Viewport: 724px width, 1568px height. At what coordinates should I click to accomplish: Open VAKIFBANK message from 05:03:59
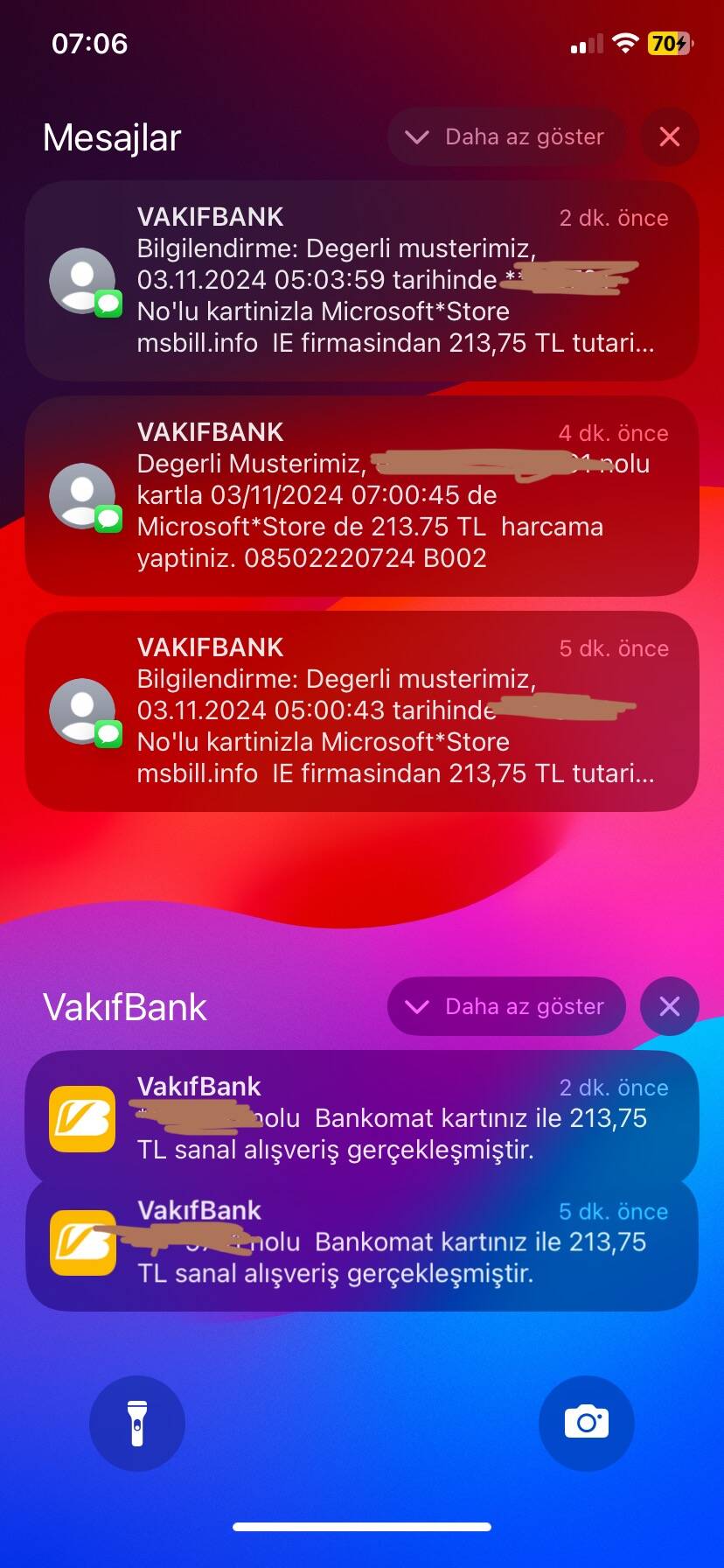(362, 281)
